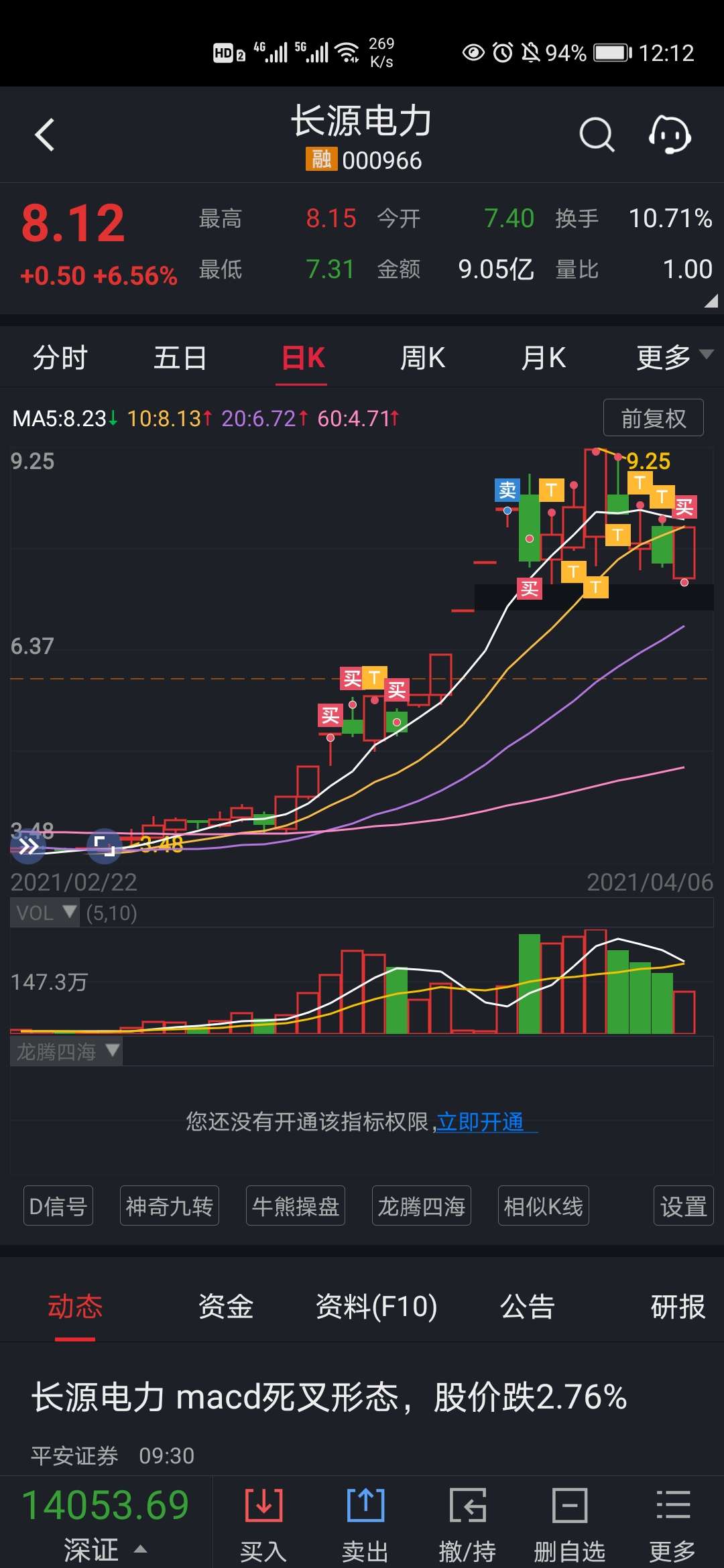Switch to the 周K weekly chart tab
724x1568 pixels.
[422, 358]
